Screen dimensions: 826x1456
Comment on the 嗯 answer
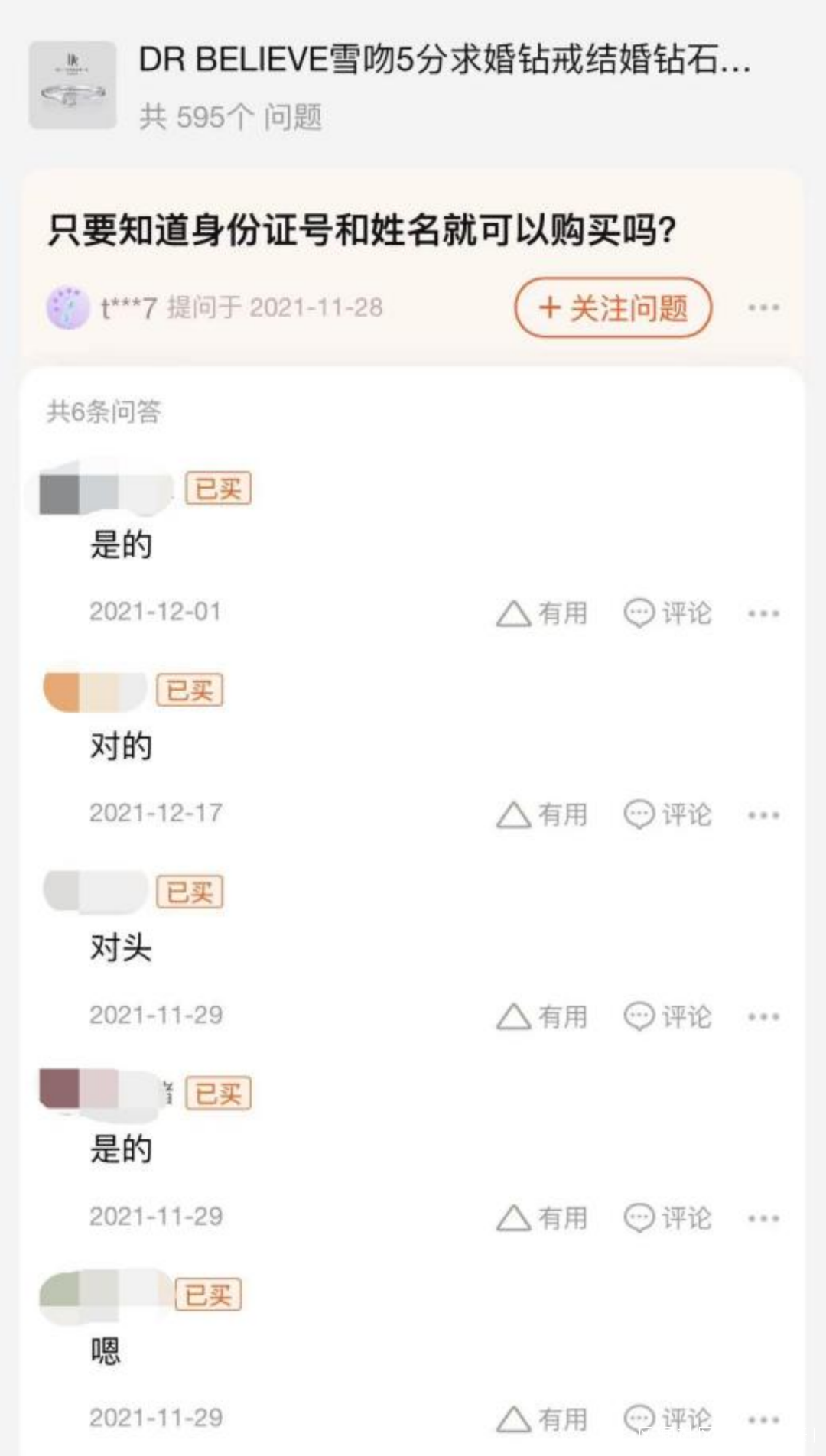(x=668, y=1419)
